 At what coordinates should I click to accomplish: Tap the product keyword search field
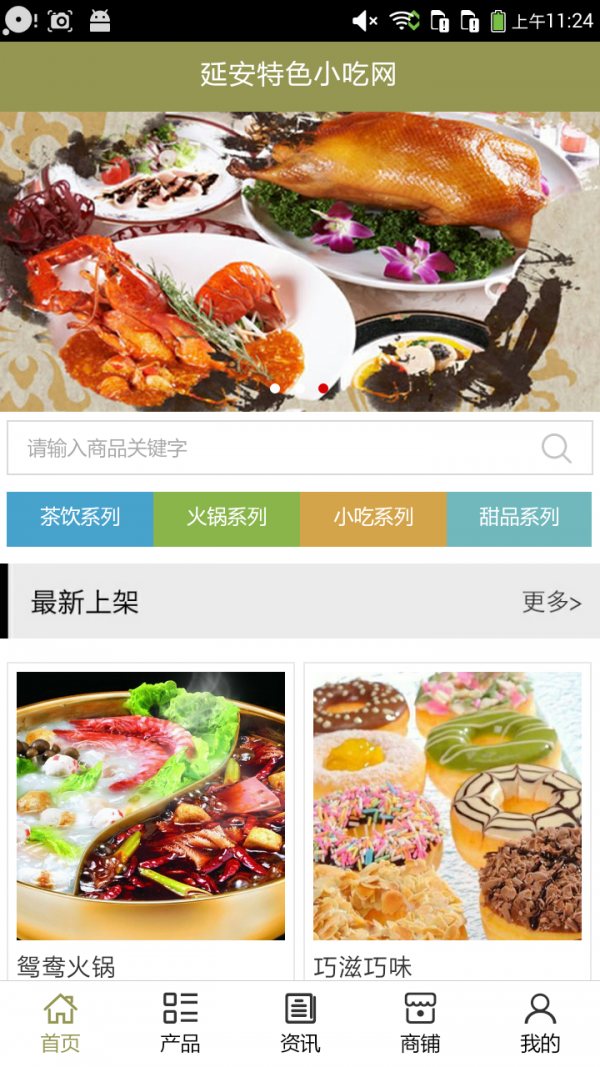click(x=299, y=448)
